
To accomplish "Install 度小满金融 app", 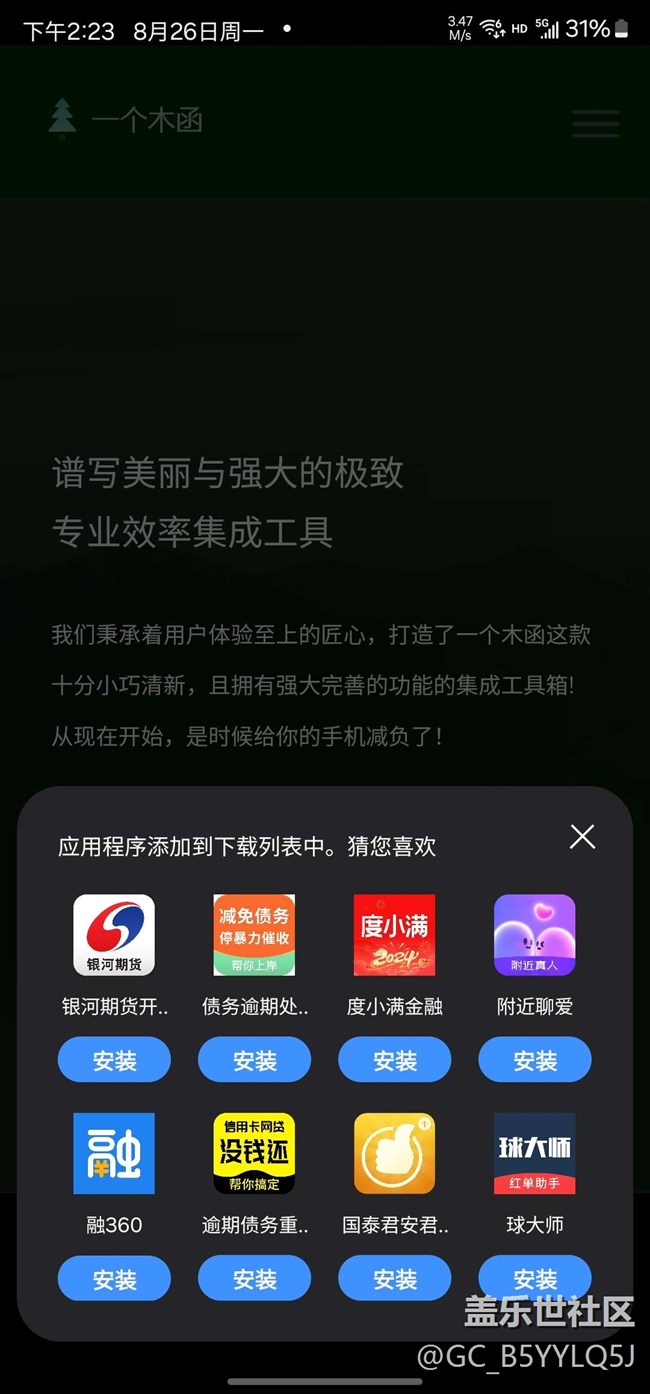I will tap(395, 1060).
